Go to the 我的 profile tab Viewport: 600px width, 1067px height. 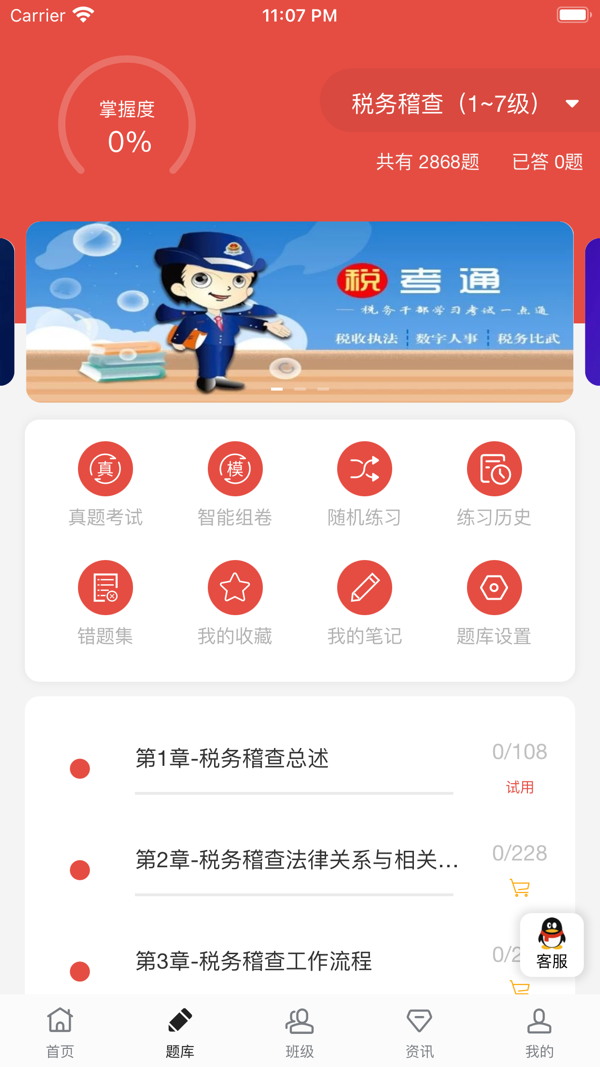[539, 1032]
